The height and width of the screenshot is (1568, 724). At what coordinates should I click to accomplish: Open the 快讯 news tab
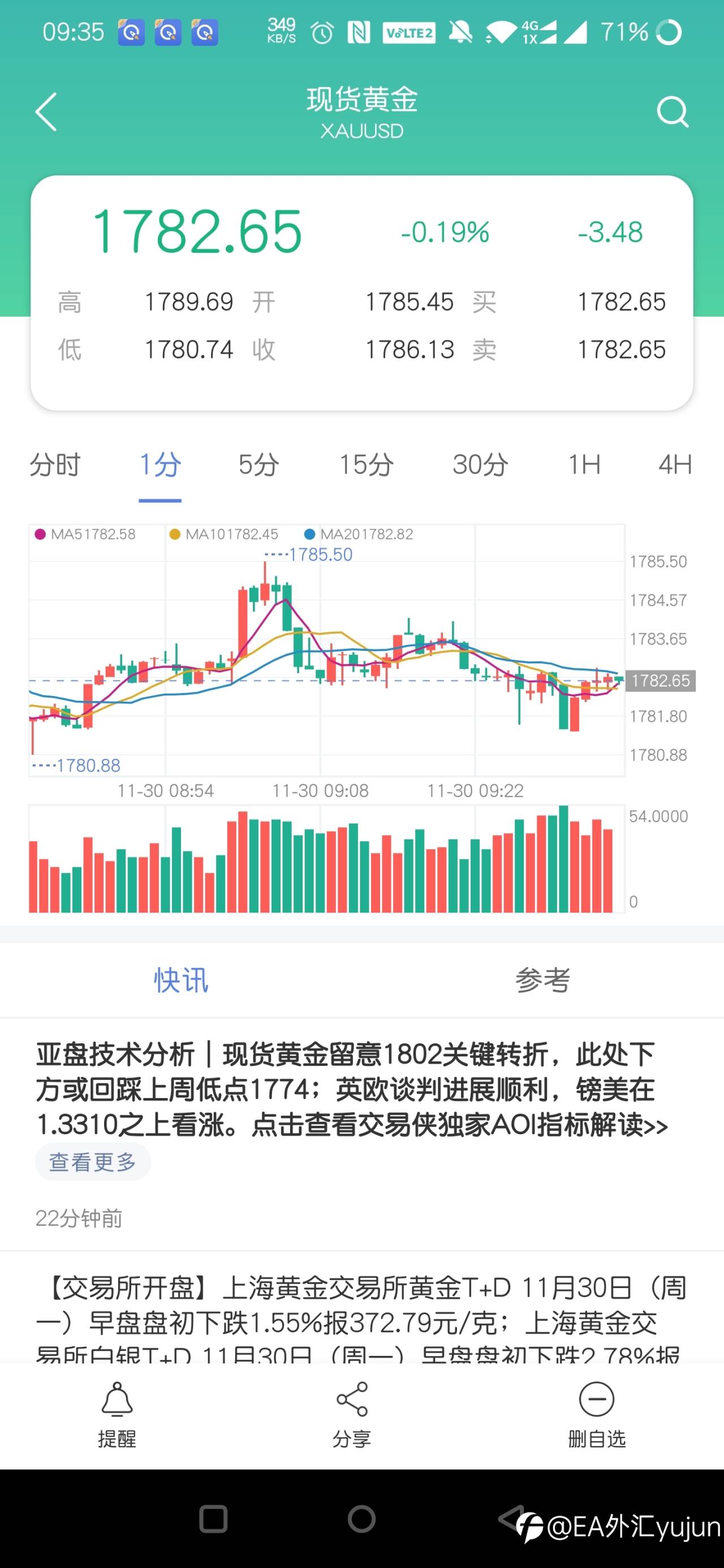181,980
